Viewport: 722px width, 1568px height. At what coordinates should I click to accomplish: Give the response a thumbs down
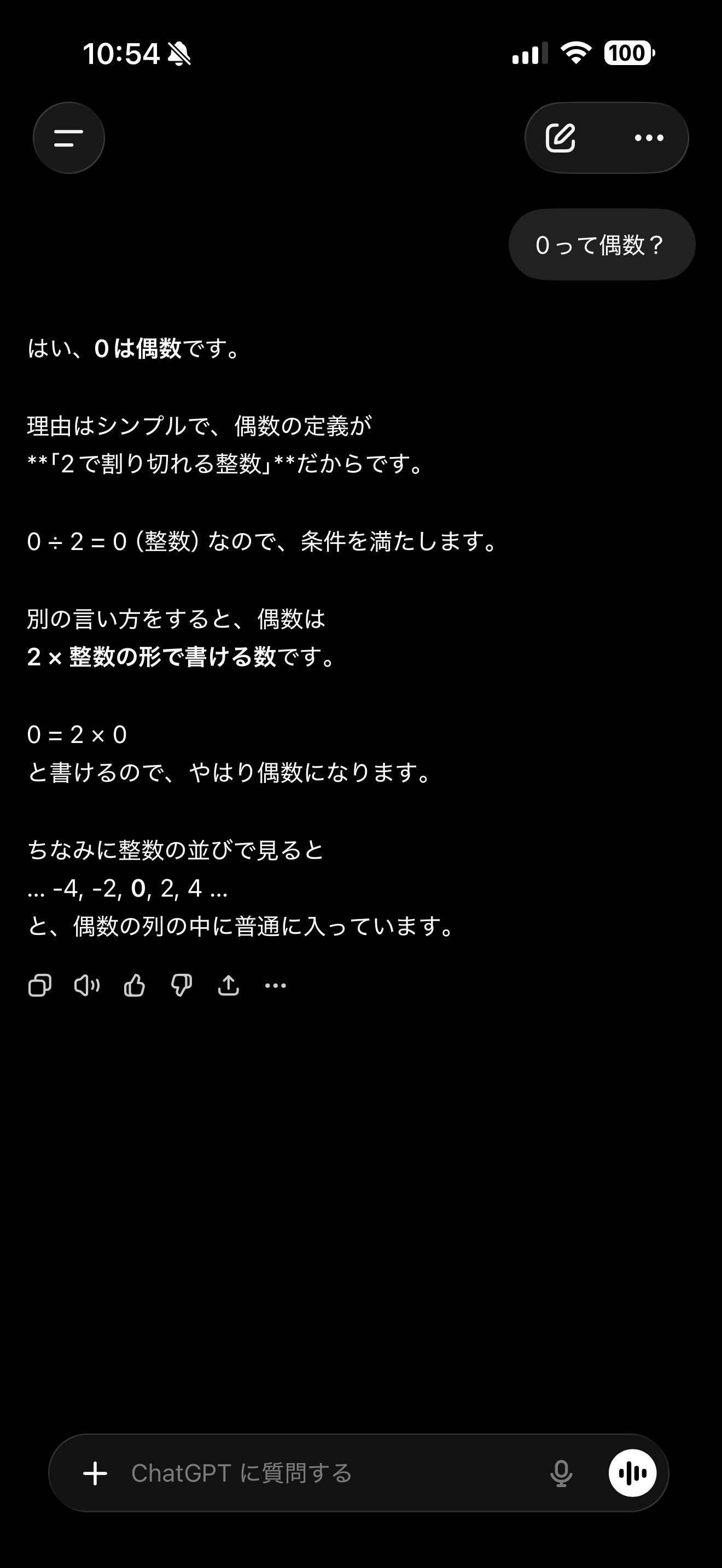coord(182,986)
